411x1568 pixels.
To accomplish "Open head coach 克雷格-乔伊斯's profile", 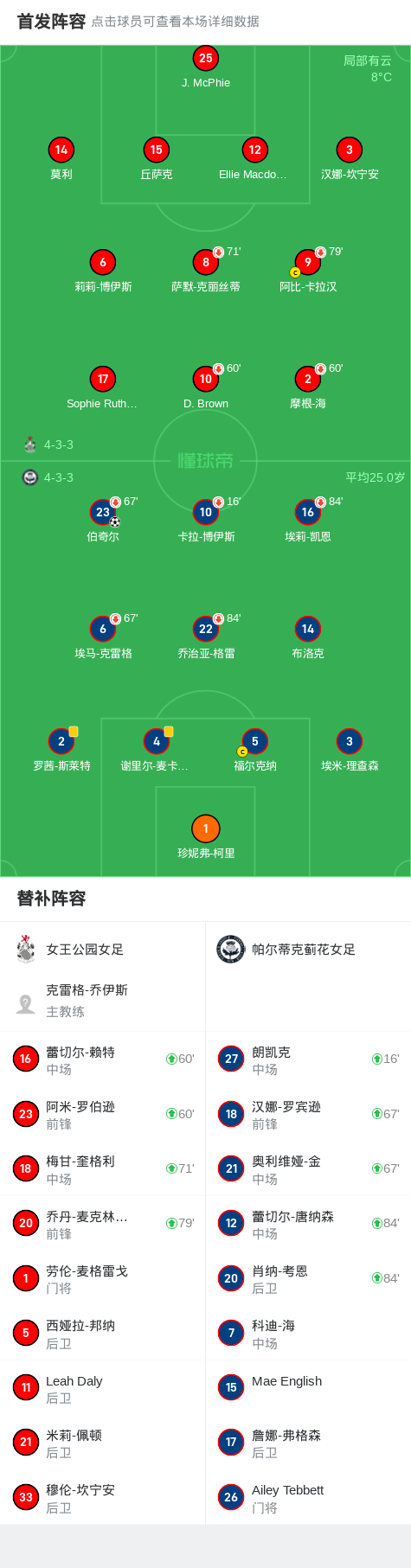I will click(x=103, y=1001).
